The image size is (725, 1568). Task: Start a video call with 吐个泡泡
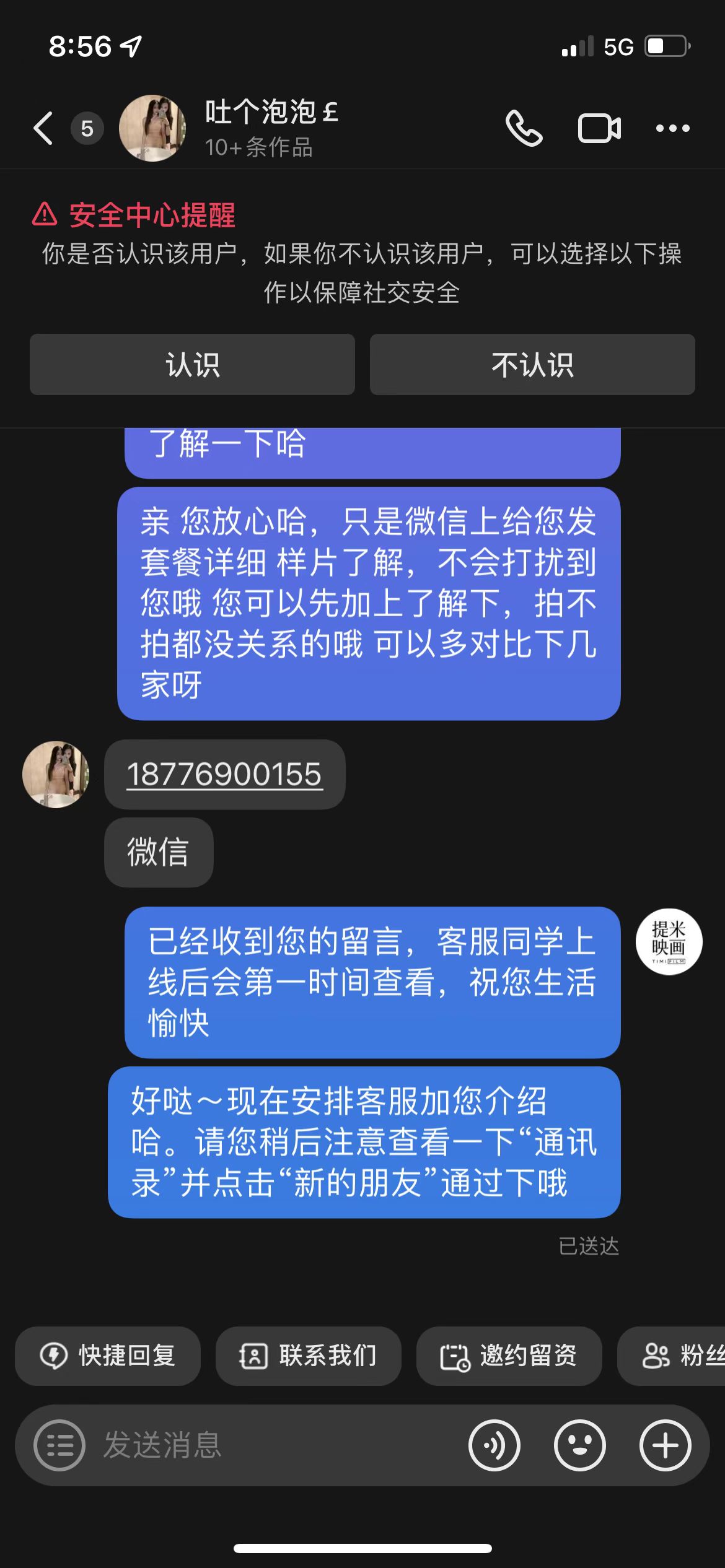(x=599, y=128)
